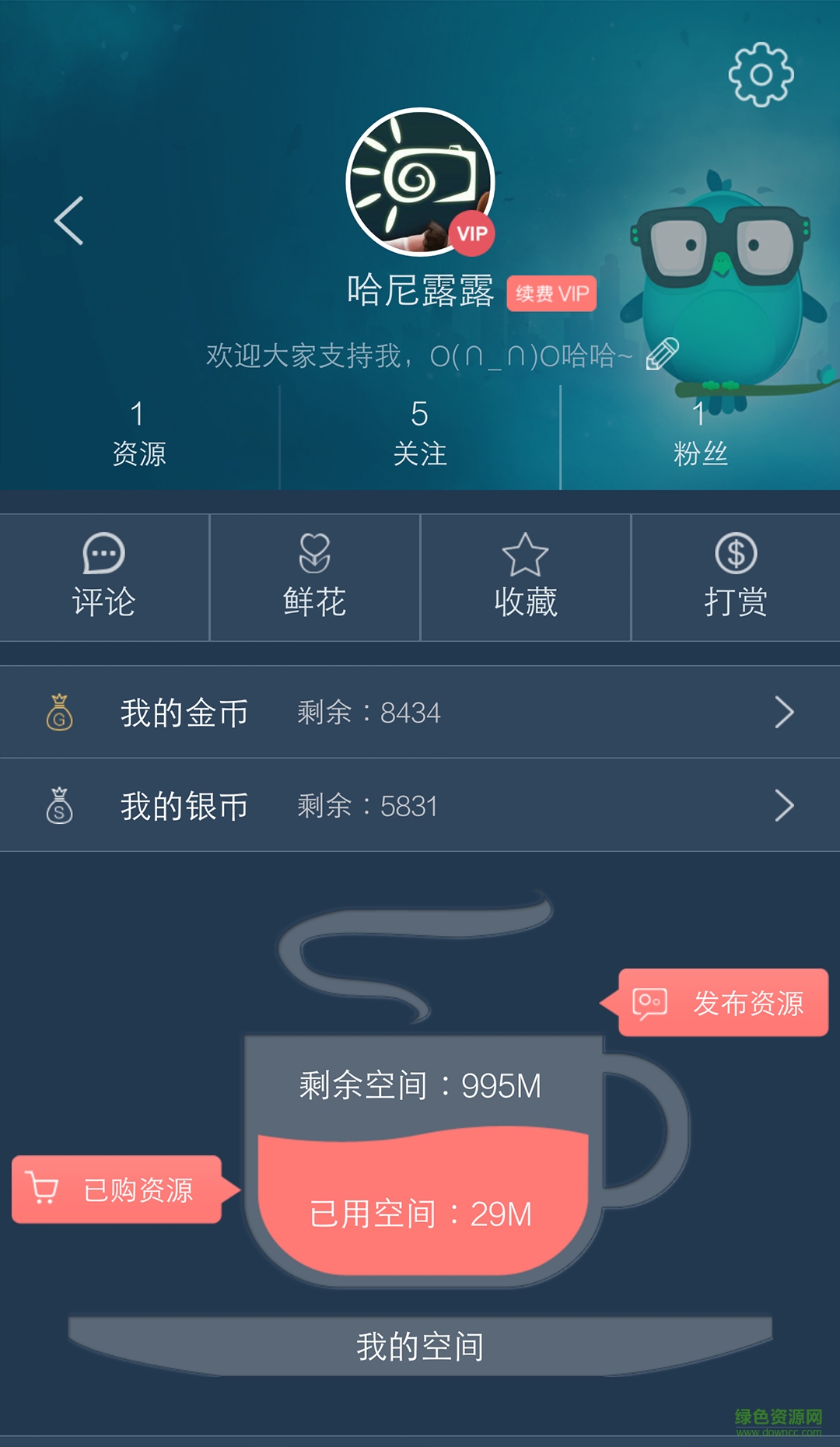
Task: Click the back arrow to return
Action: point(68,220)
